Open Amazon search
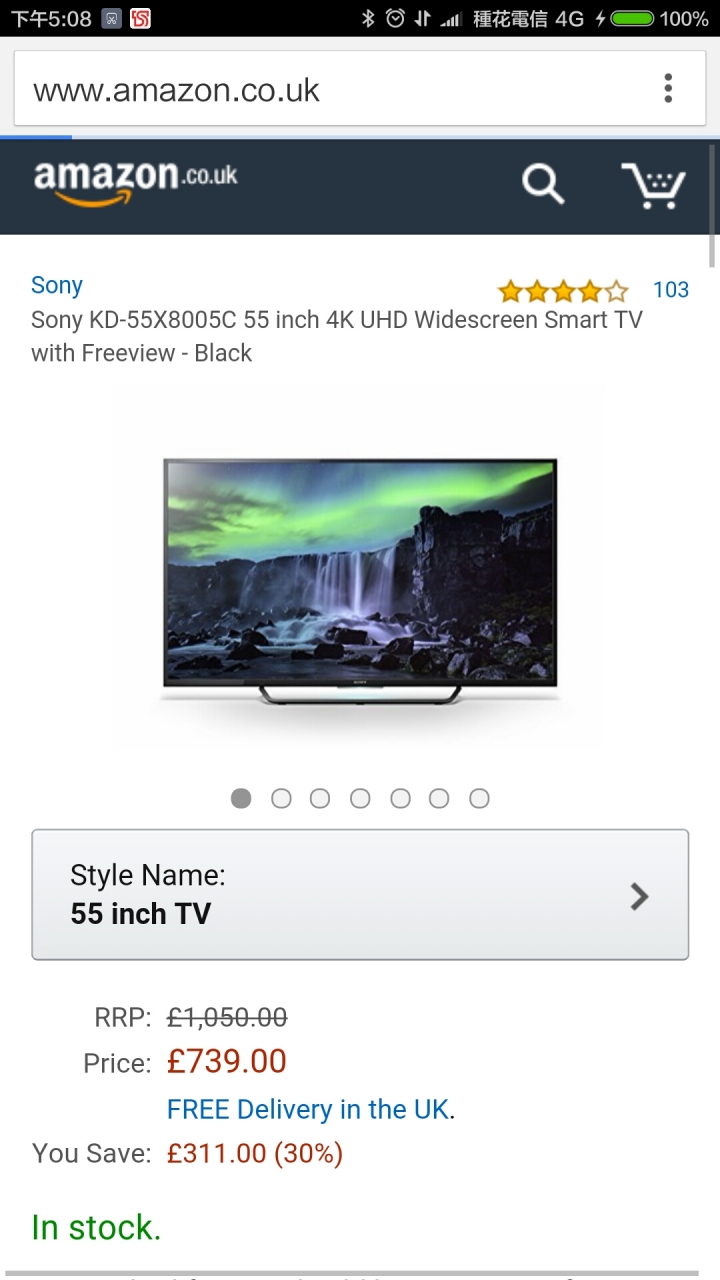This screenshot has width=720, height=1280. [543, 184]
